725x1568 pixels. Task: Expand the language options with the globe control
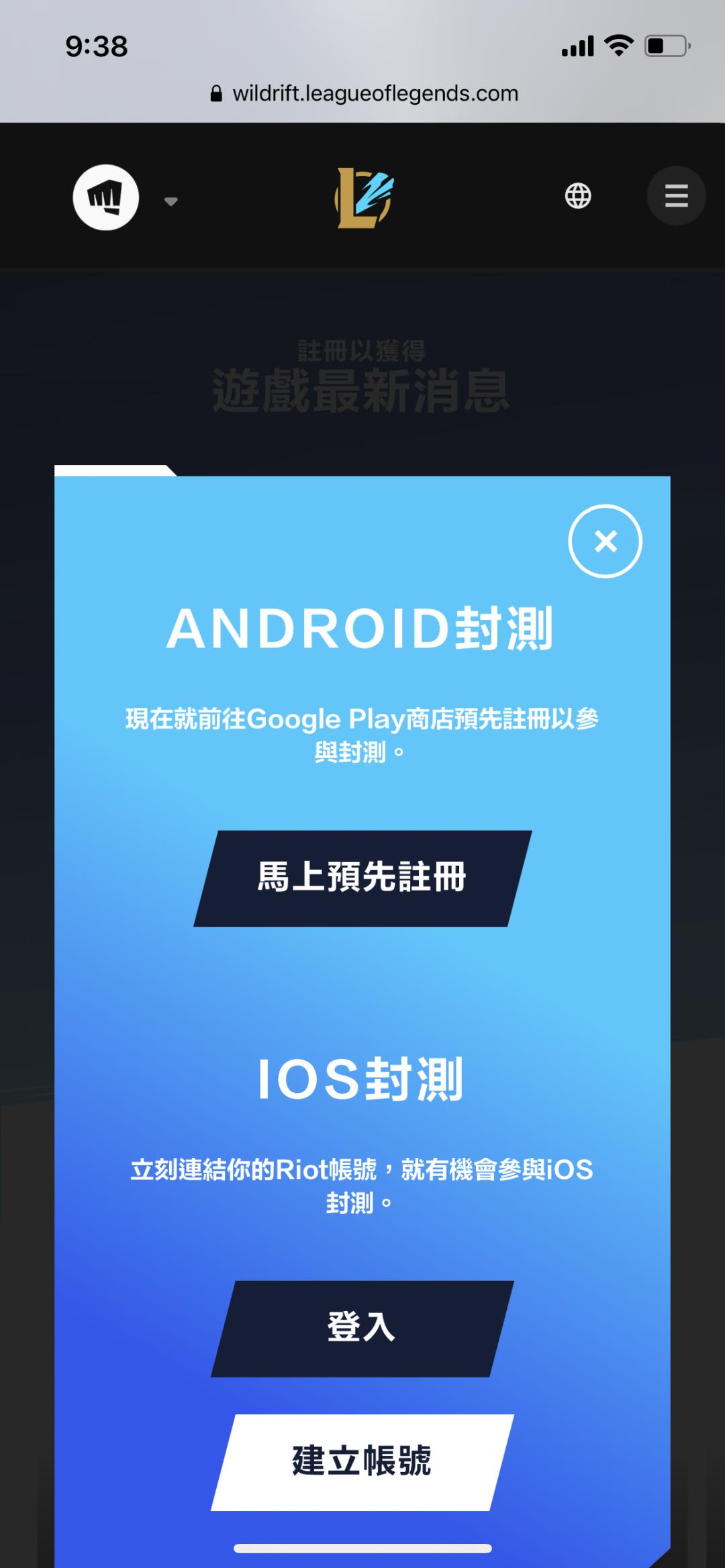[x=579, y=197]
